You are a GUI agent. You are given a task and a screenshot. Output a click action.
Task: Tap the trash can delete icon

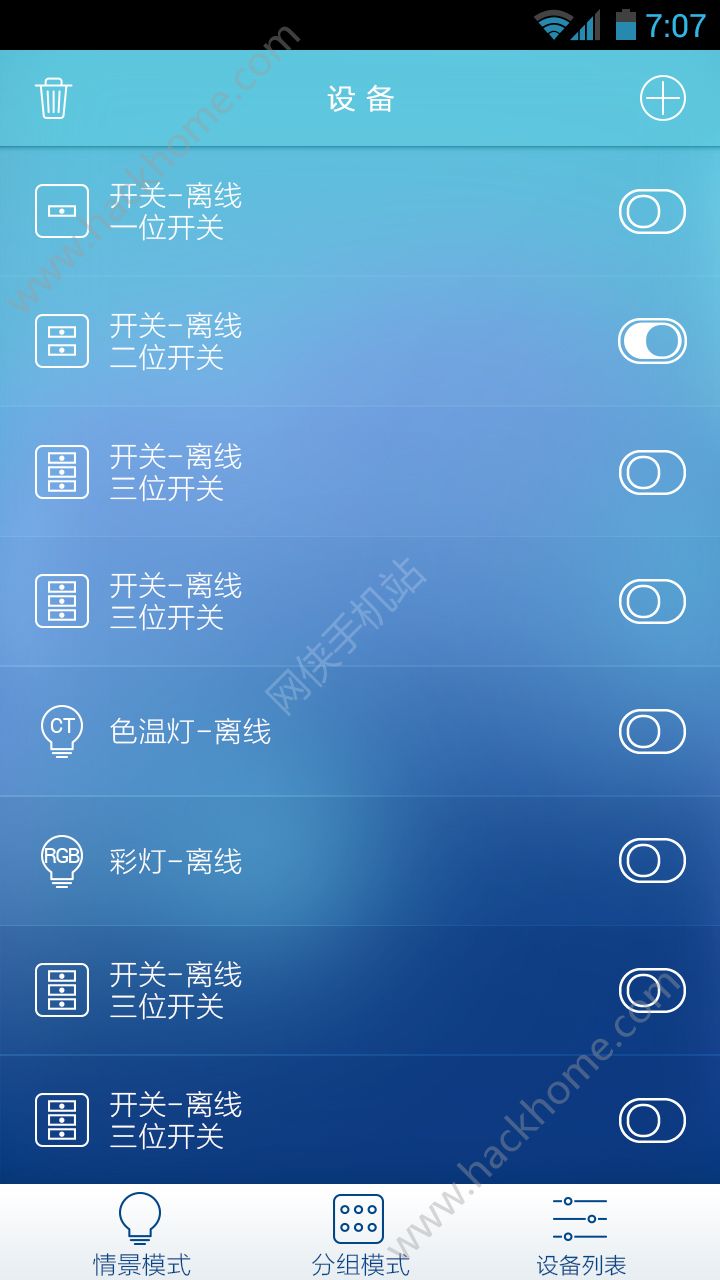[x=54, y=99]
